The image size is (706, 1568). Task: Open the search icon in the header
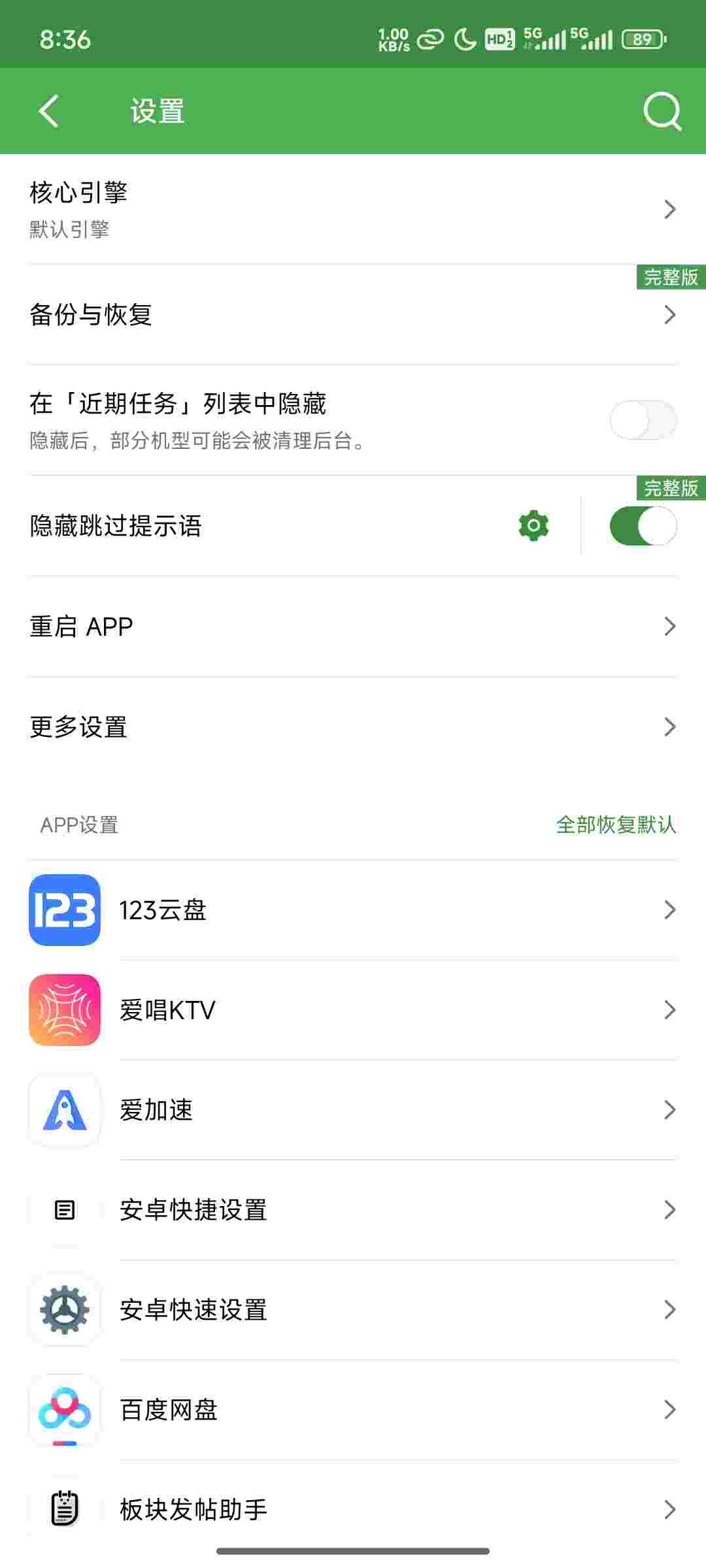pos(662,112)
